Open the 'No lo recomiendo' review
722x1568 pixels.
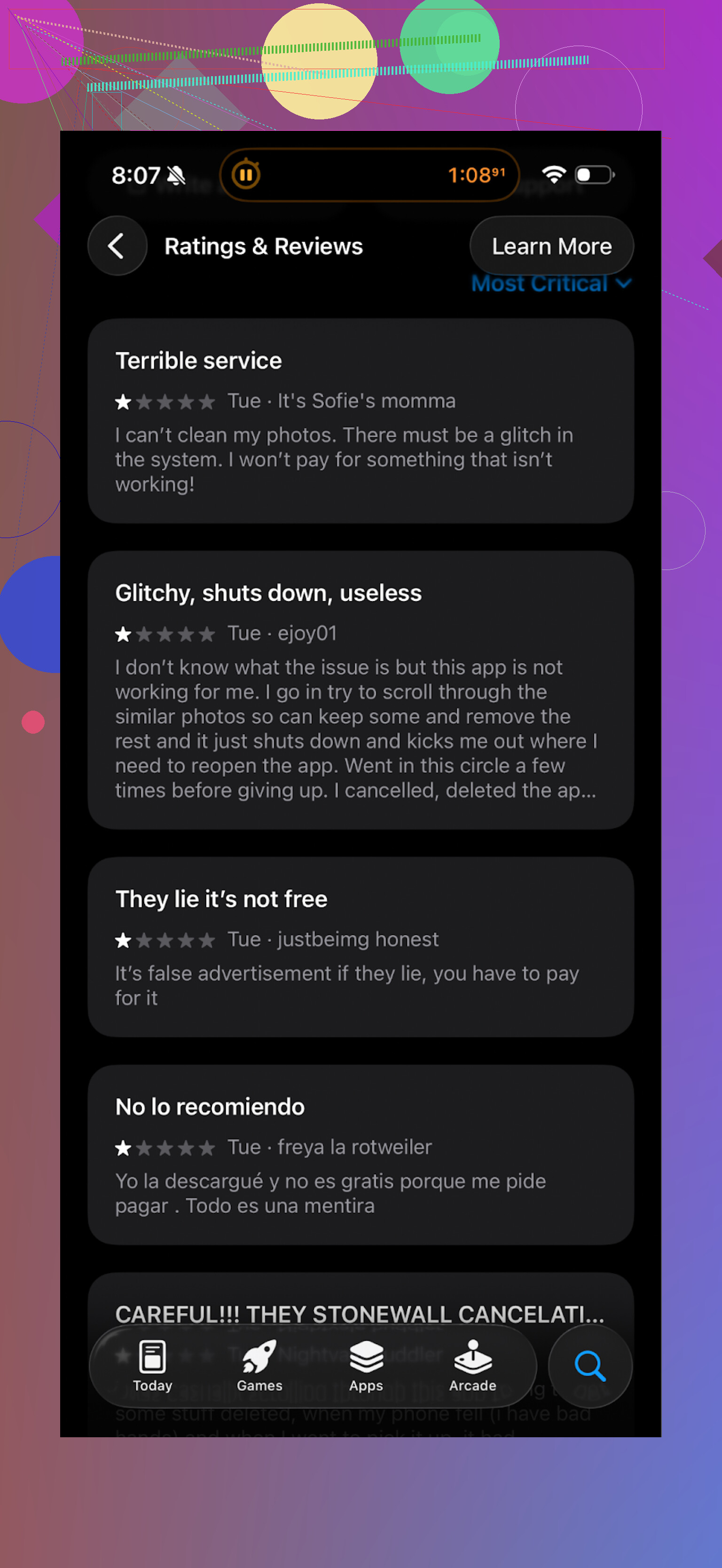pyautogui.click(x=360, y=1154)
